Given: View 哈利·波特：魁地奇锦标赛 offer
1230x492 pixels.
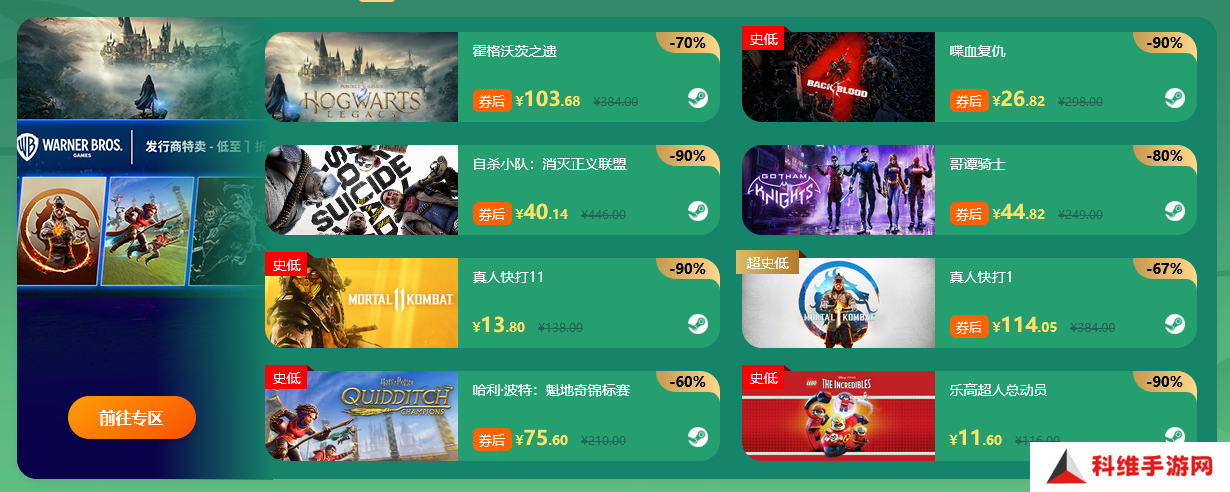Looking at the screenshot, I should coord(491,416).
